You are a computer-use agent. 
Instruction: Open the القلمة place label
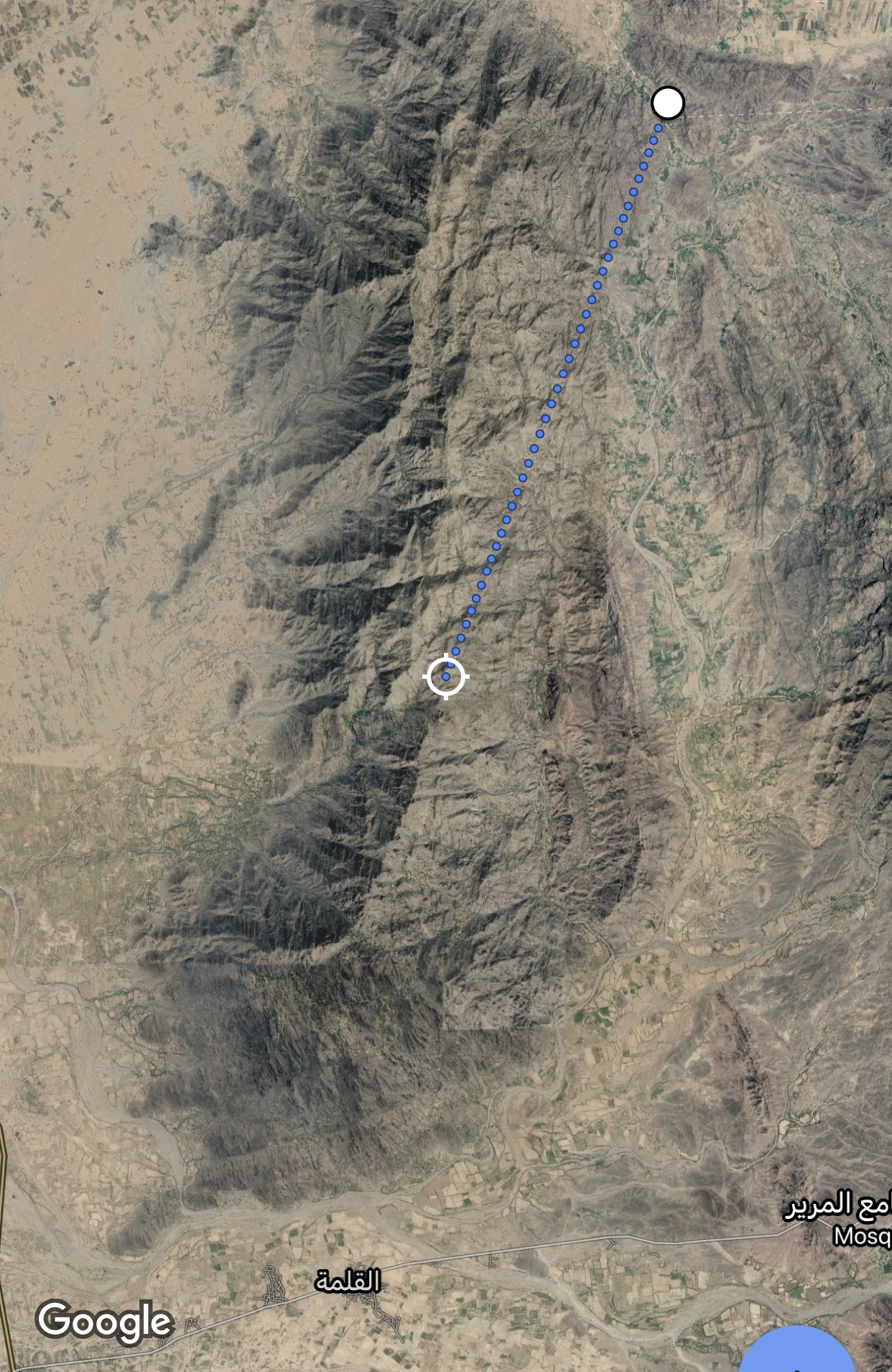pyautogui.click(x=348, y=1281)
